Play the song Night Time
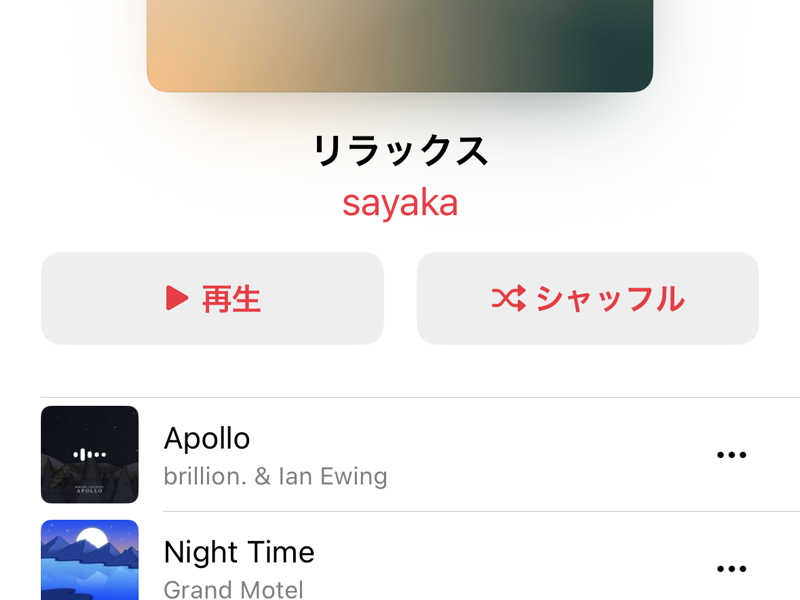This screenshot has width=800, height=600. [x=300, y=564]
